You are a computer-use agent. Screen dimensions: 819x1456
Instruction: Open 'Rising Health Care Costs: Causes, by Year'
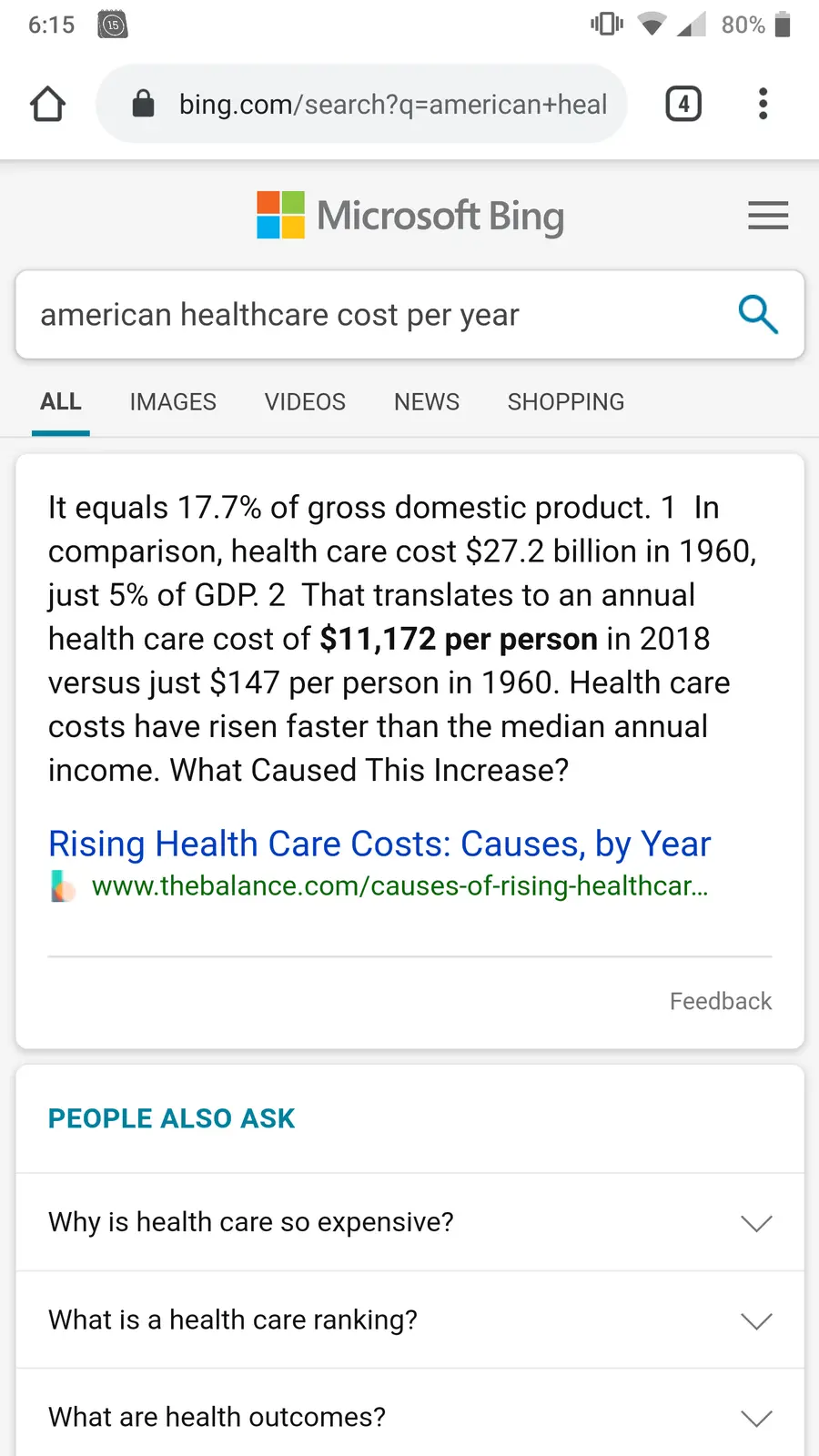point(379,844)
